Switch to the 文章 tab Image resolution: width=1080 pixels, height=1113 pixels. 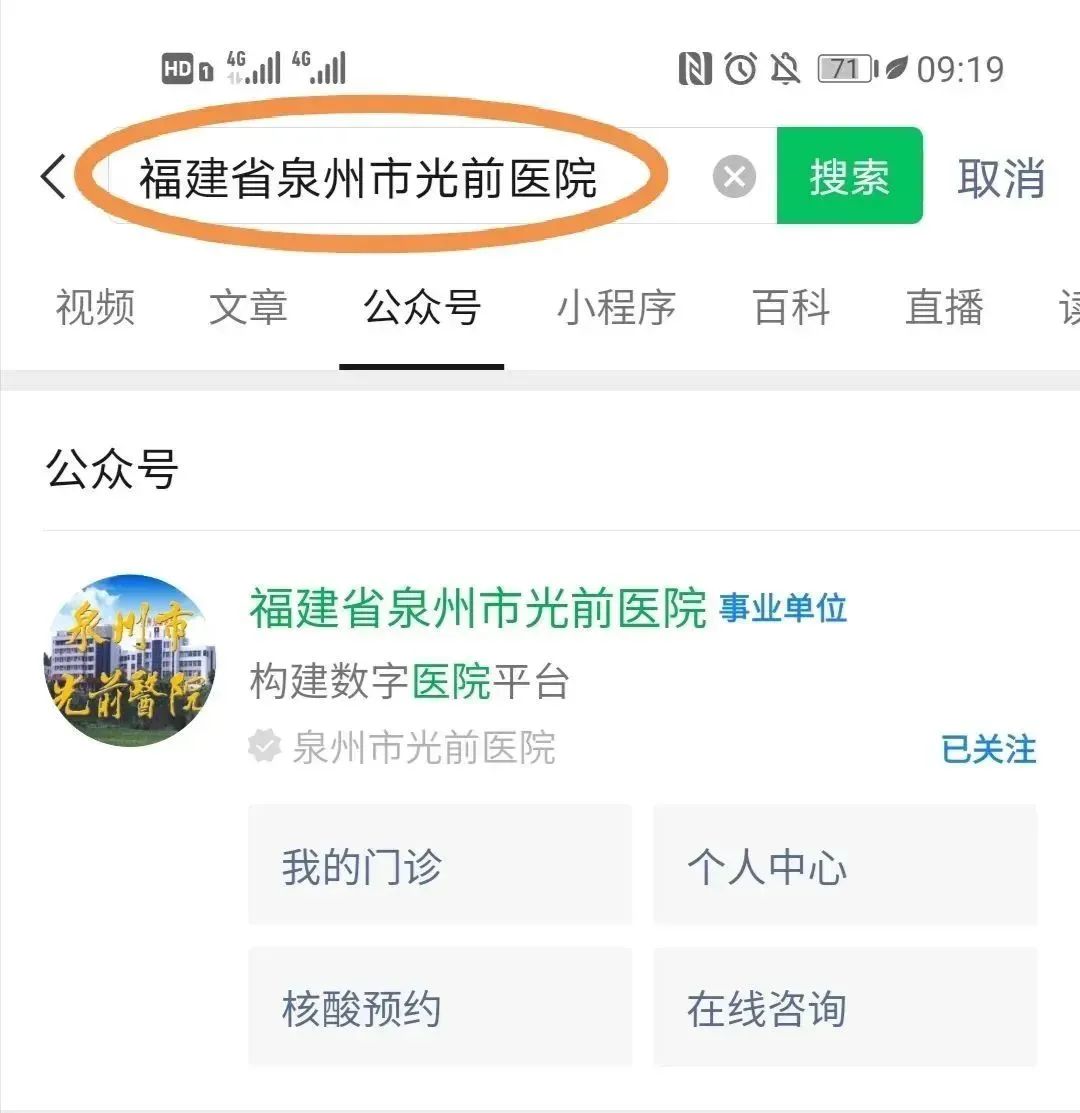[x=248, y=307]
